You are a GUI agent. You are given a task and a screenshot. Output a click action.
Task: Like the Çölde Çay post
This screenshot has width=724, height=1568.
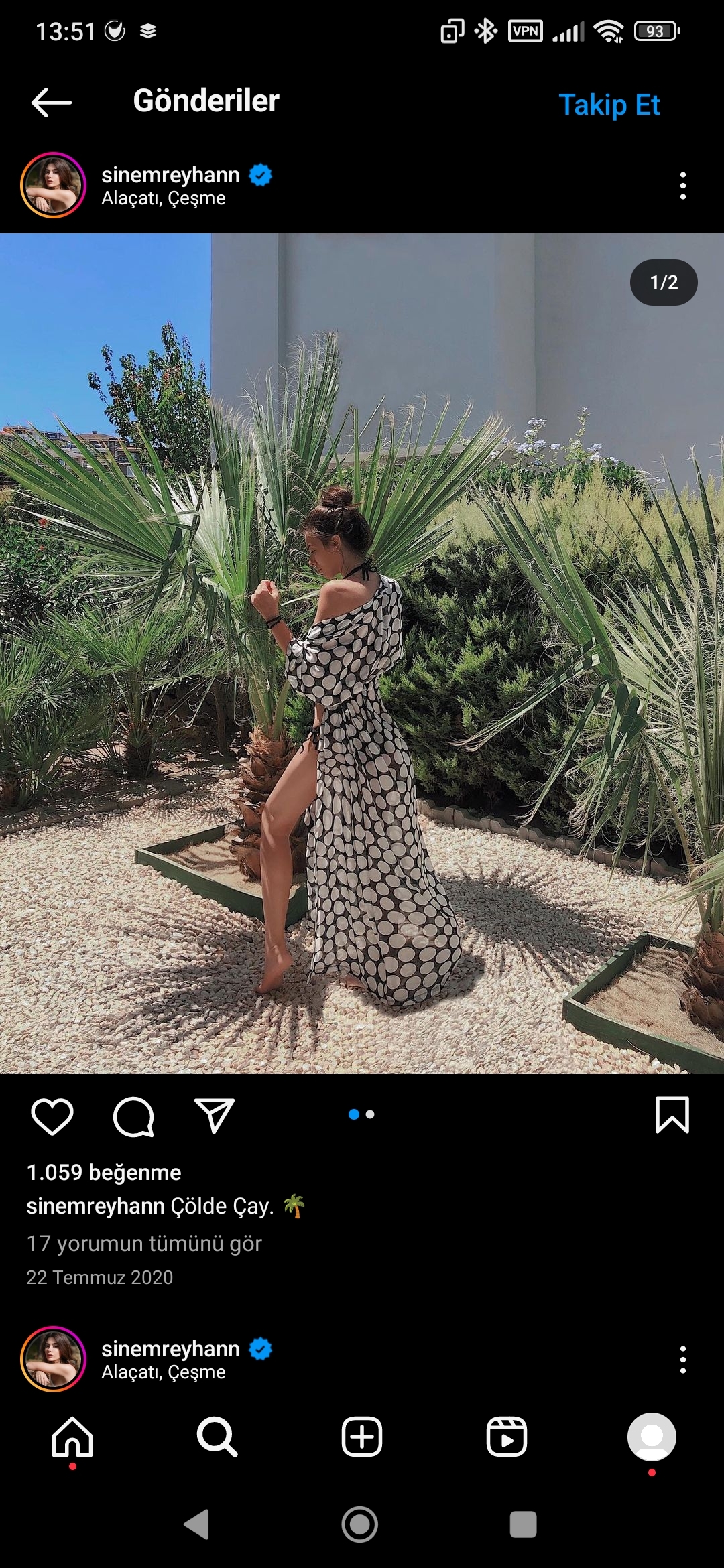(52, 1117)
